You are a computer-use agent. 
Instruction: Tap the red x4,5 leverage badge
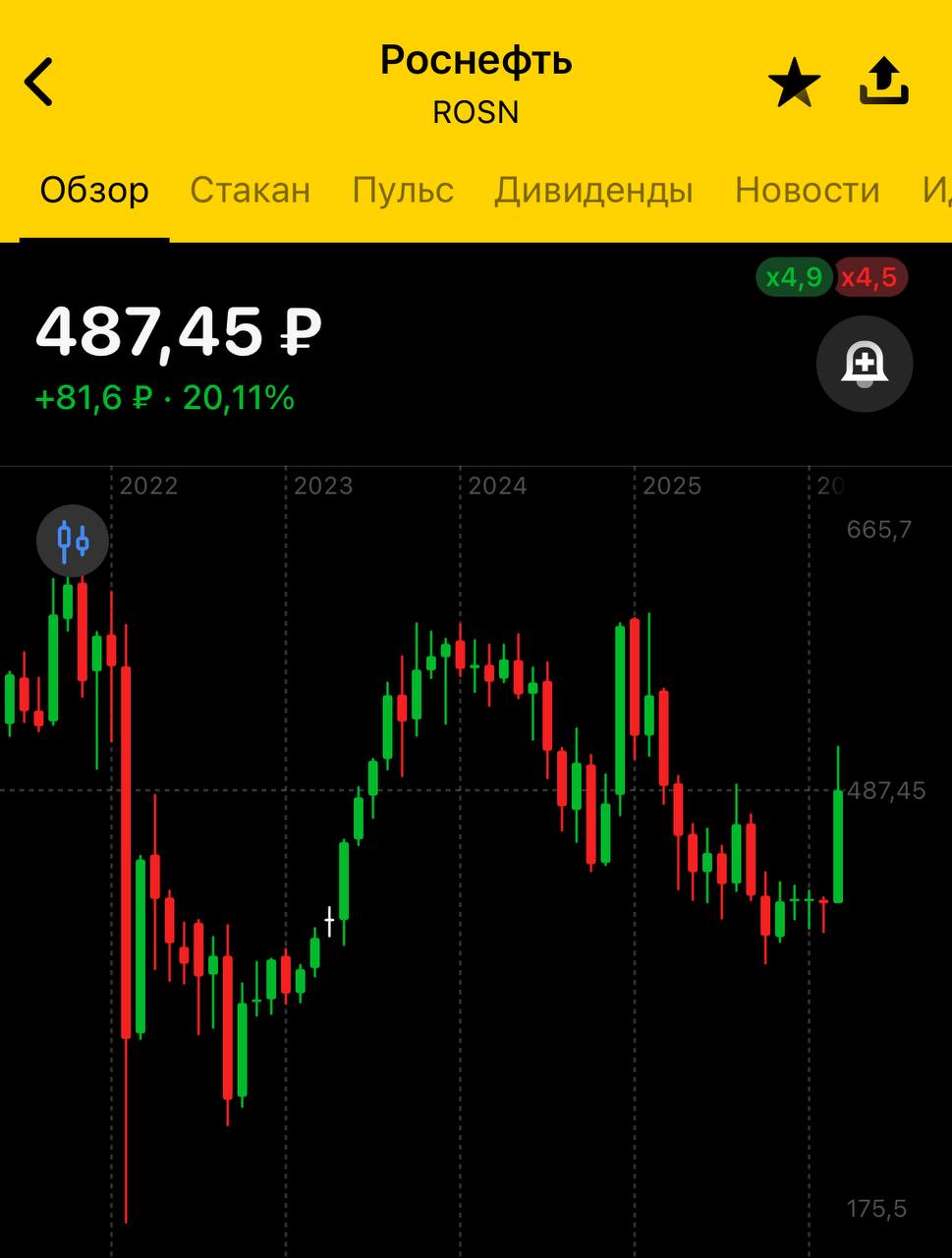pos(869,278)
